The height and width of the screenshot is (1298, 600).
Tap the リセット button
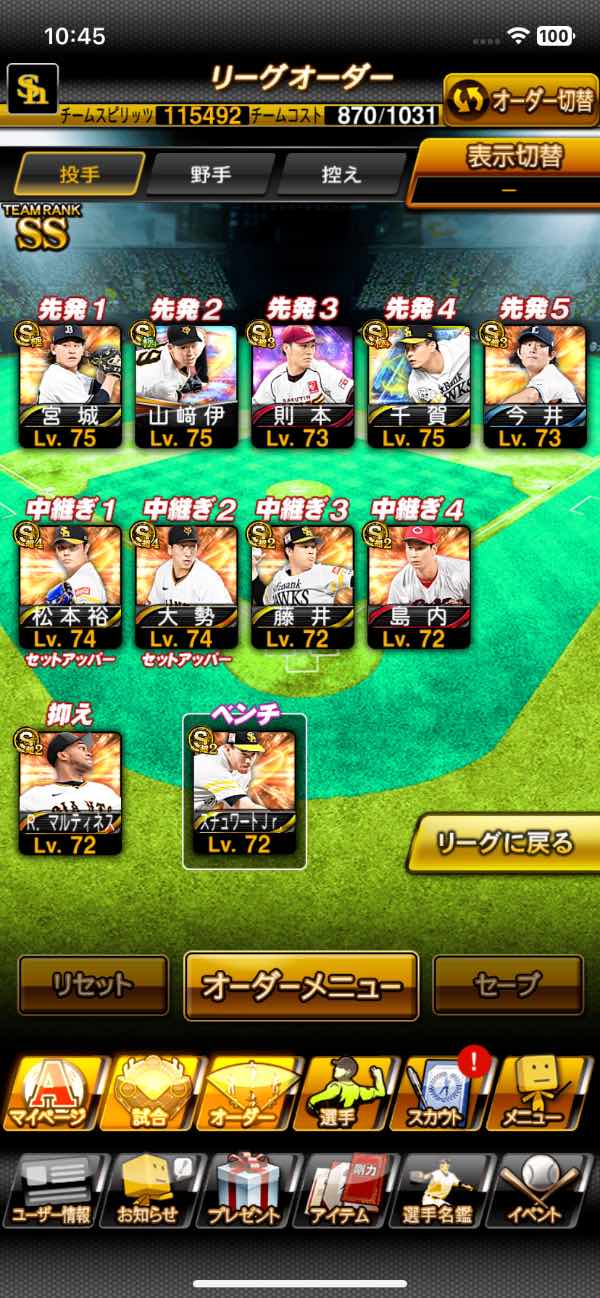coord(93,985)
